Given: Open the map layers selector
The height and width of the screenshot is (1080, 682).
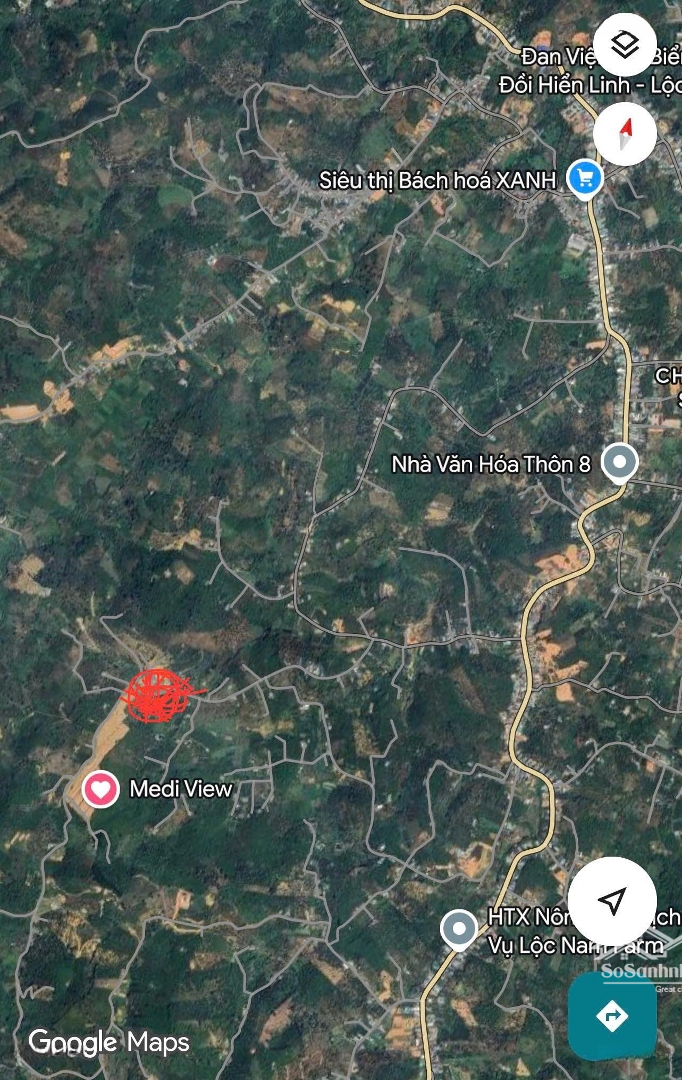Looking at the screenshot, I should click(625, 45).
